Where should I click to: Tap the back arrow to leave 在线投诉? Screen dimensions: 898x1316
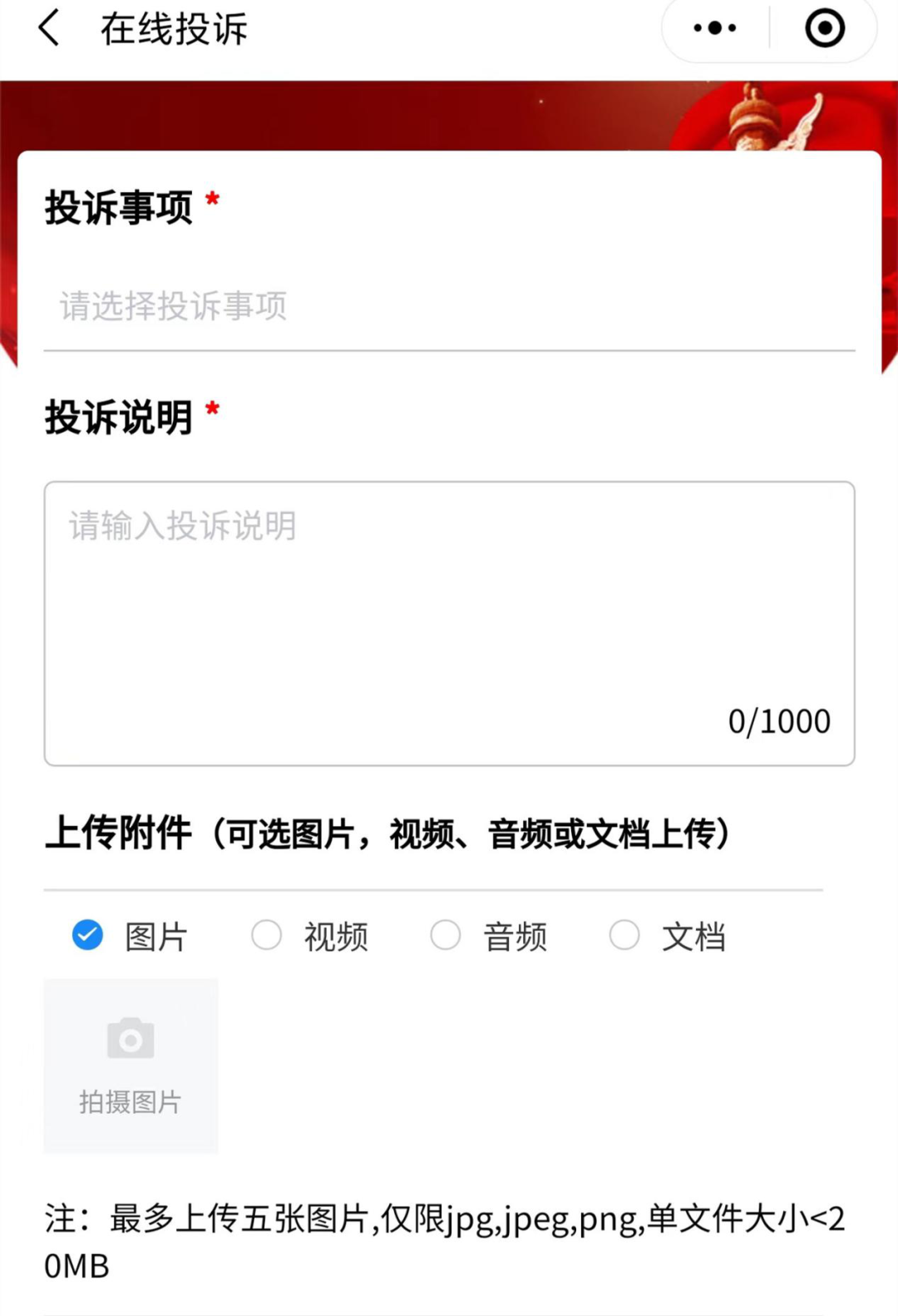[47, 27]
